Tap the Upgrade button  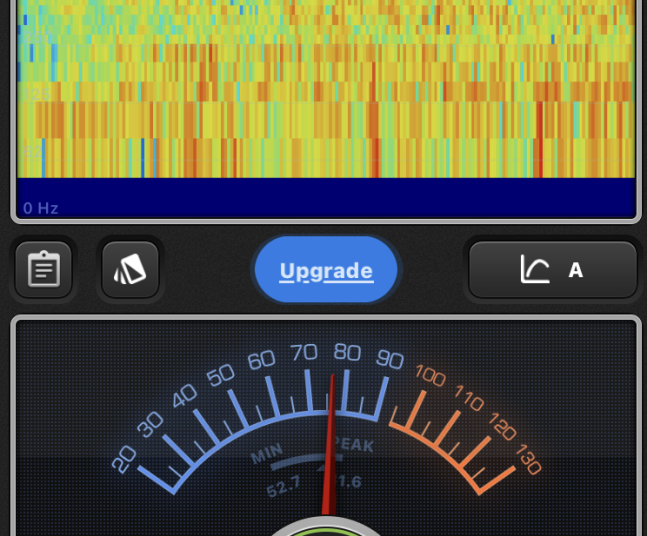326,270
